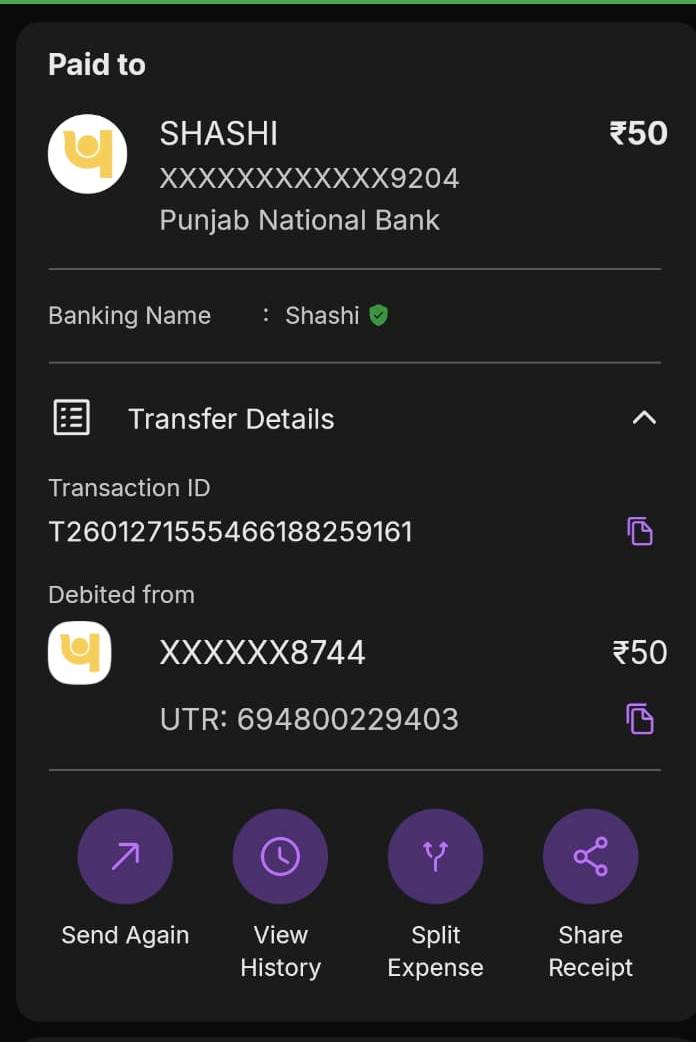The image size is (696, 1042).
Task: Copy the Transaction ID
Action: (640, 531)
